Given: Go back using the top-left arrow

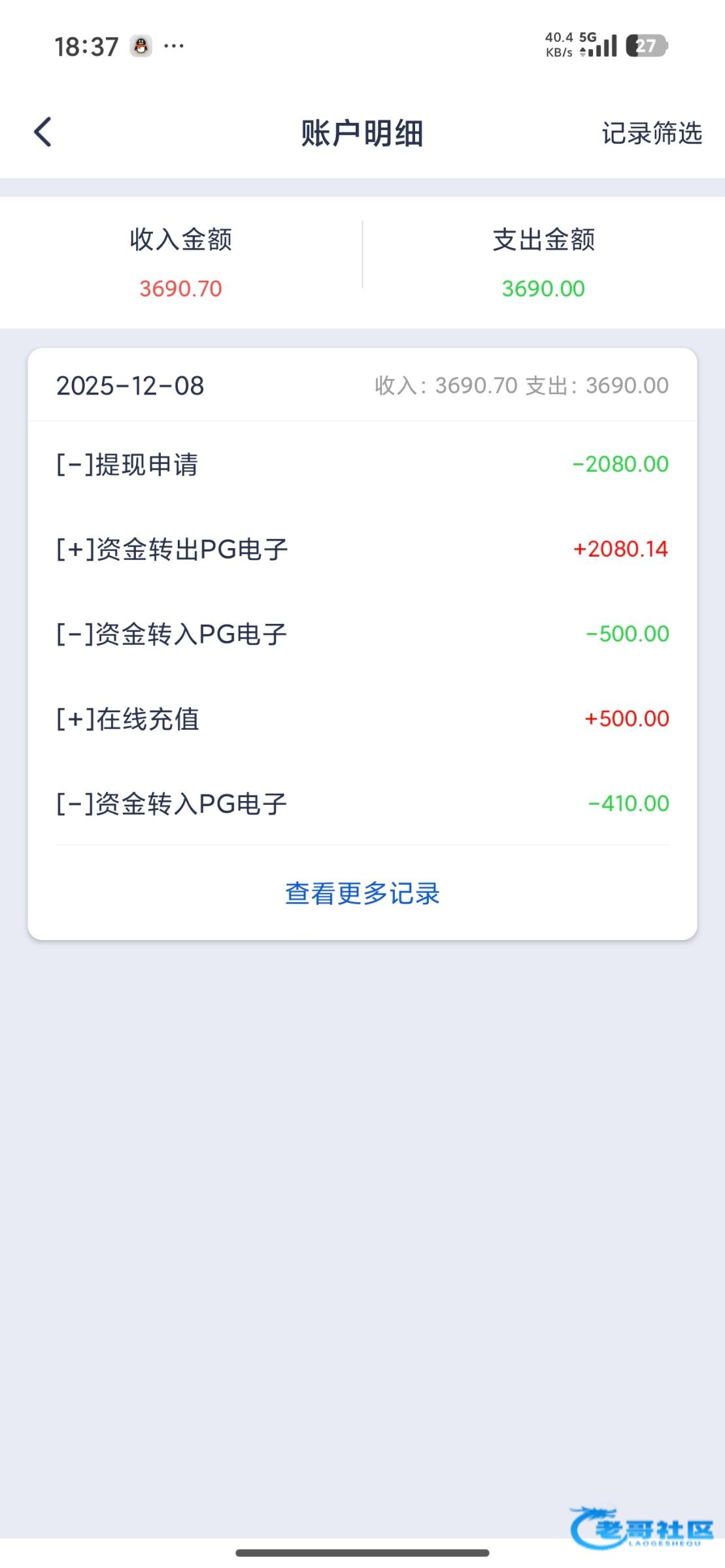Looking at the screenshot, I should [x=43, y=133].
